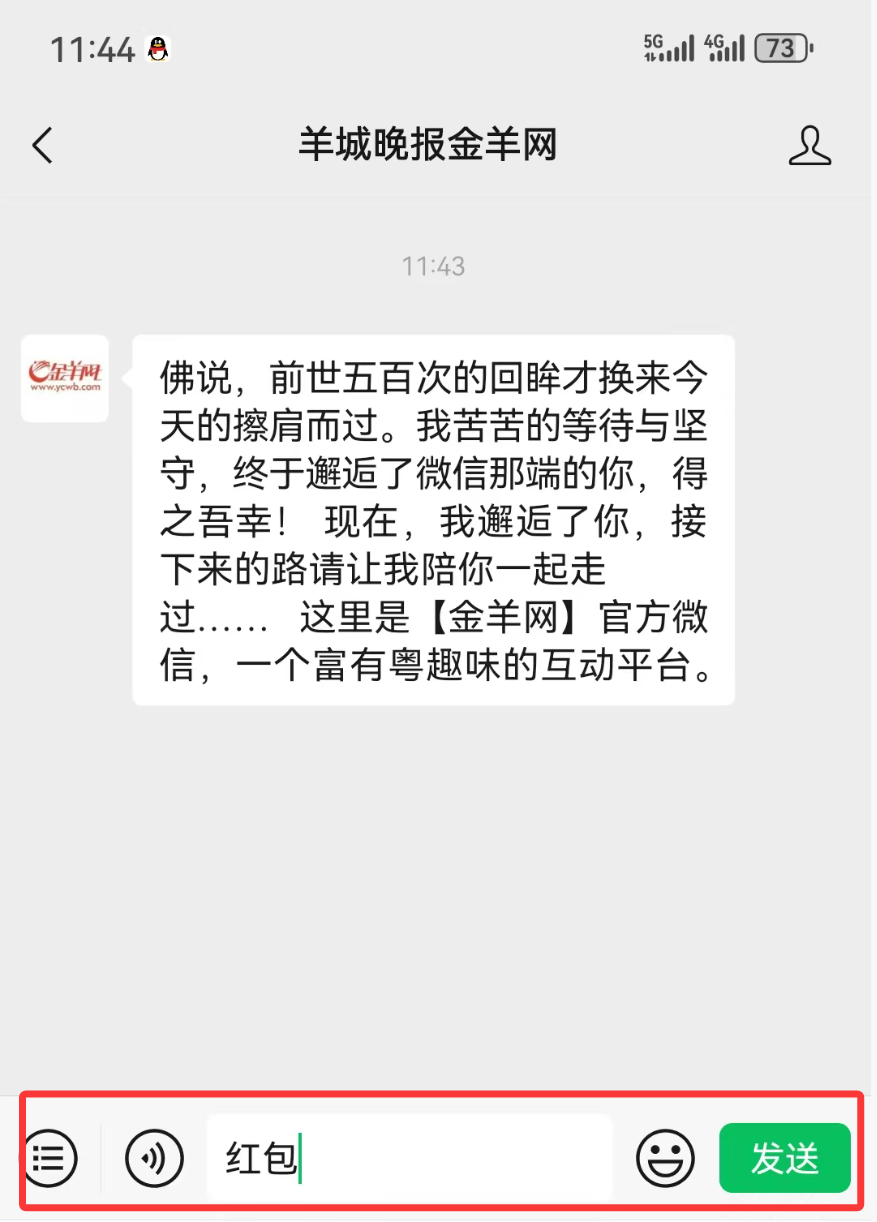Viewport: 877px width, 1222px height.
Task: Tap the message field containing 红包
Action: (x=410, y=1158)
